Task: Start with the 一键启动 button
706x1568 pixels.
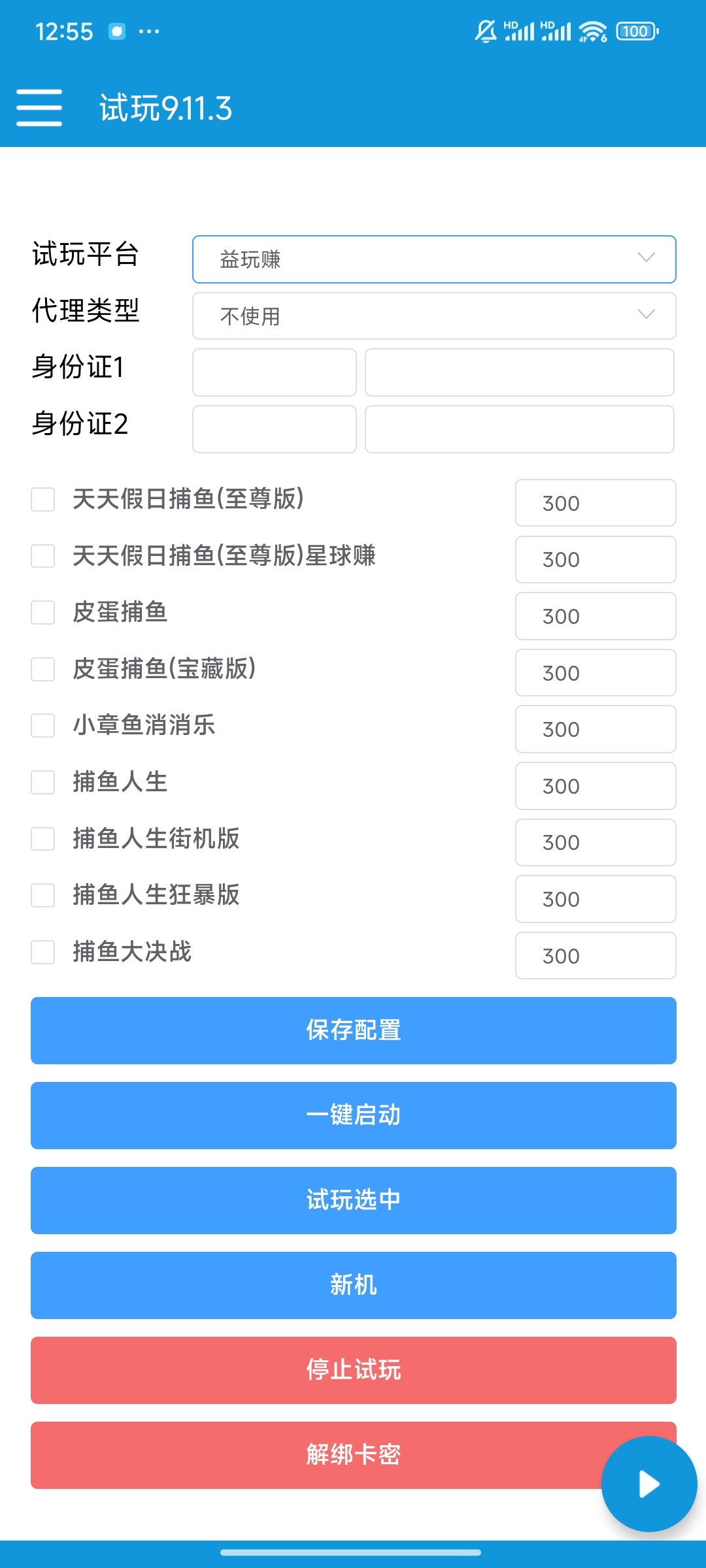Action: (354, 1115)
